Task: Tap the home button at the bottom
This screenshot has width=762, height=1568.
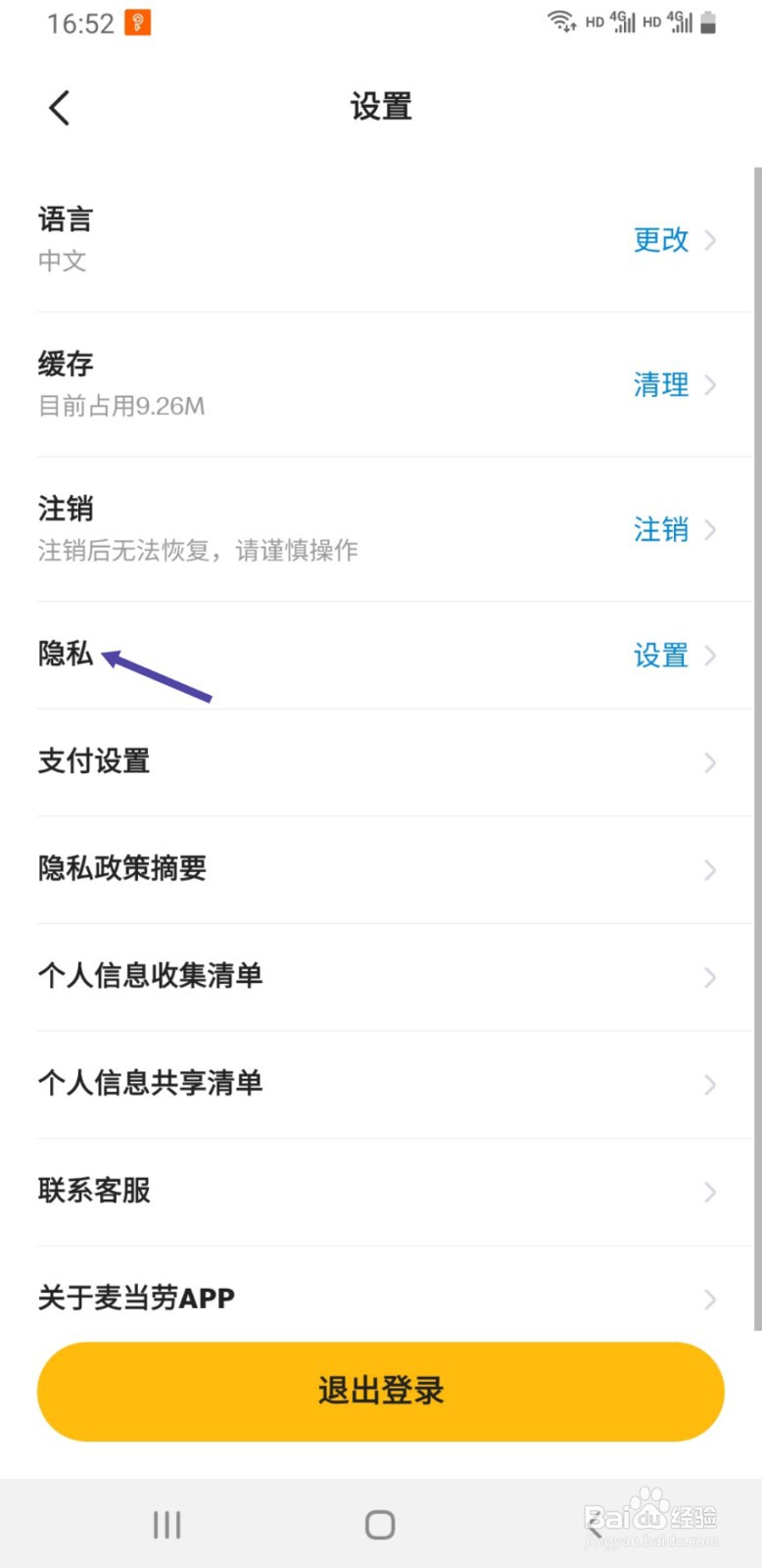Action: point(379,1523)
